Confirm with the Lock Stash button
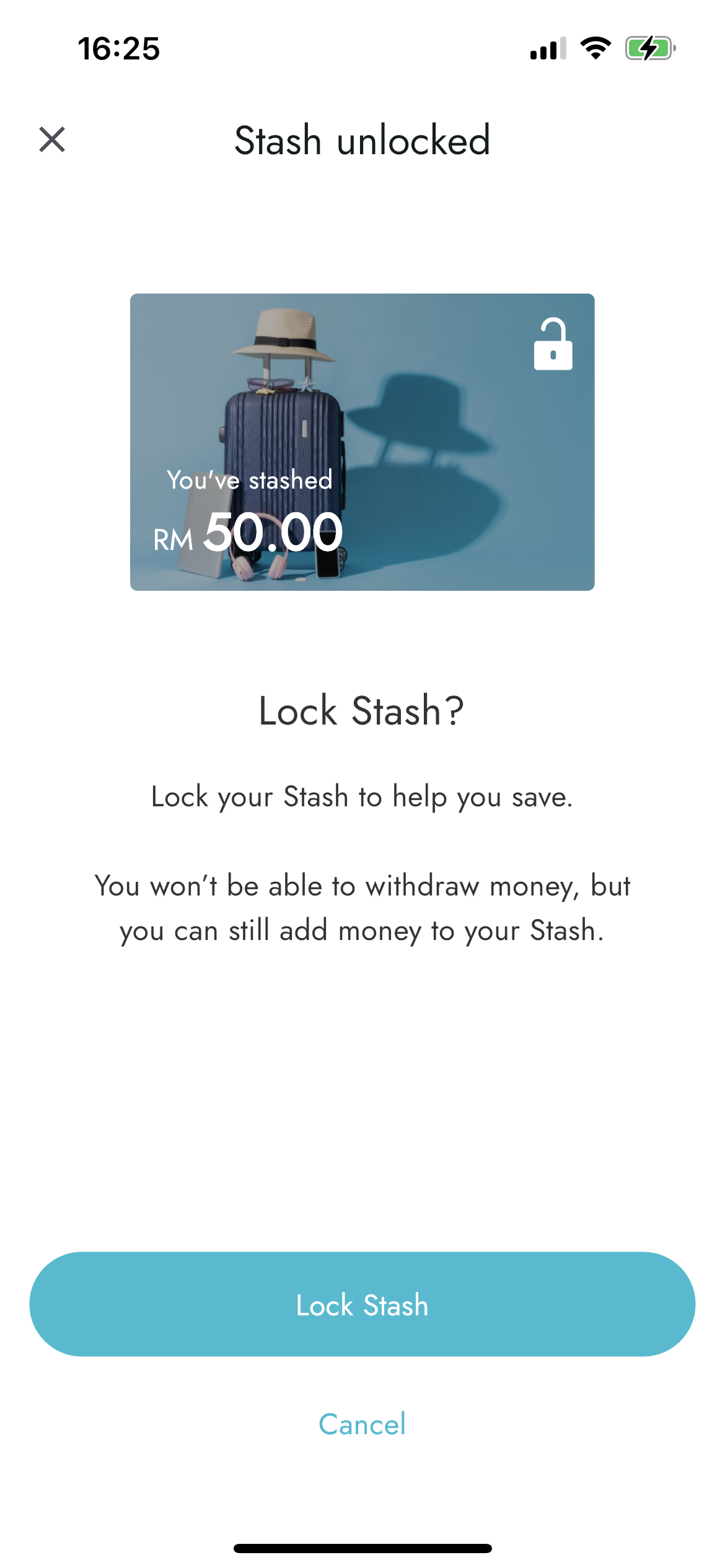The height and width of the screenshot is (1568, 725). click(362, 1304)
